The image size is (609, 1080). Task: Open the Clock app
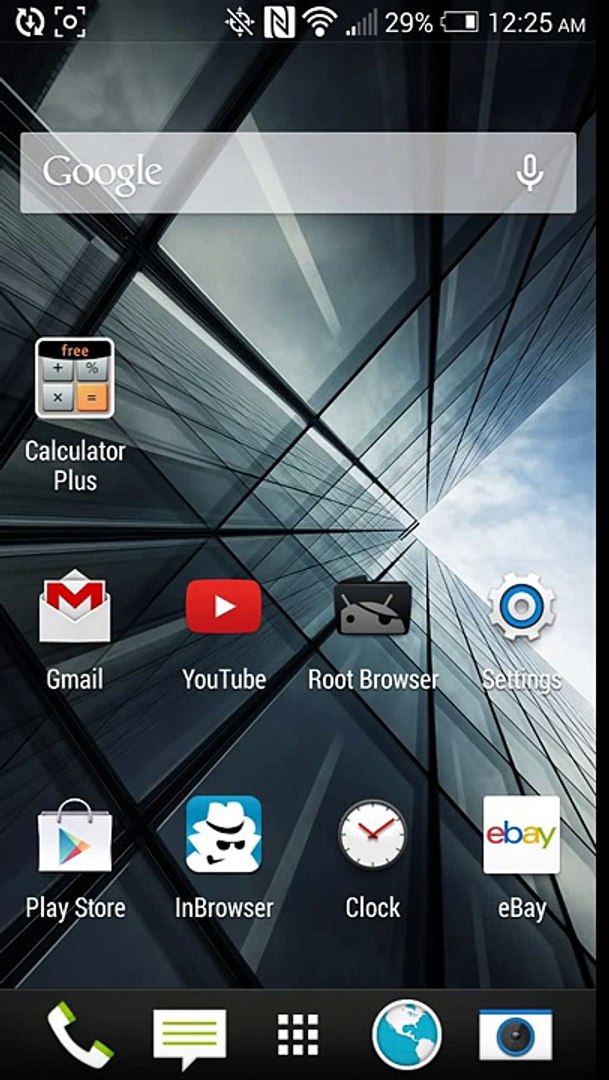tap(373, 835)
